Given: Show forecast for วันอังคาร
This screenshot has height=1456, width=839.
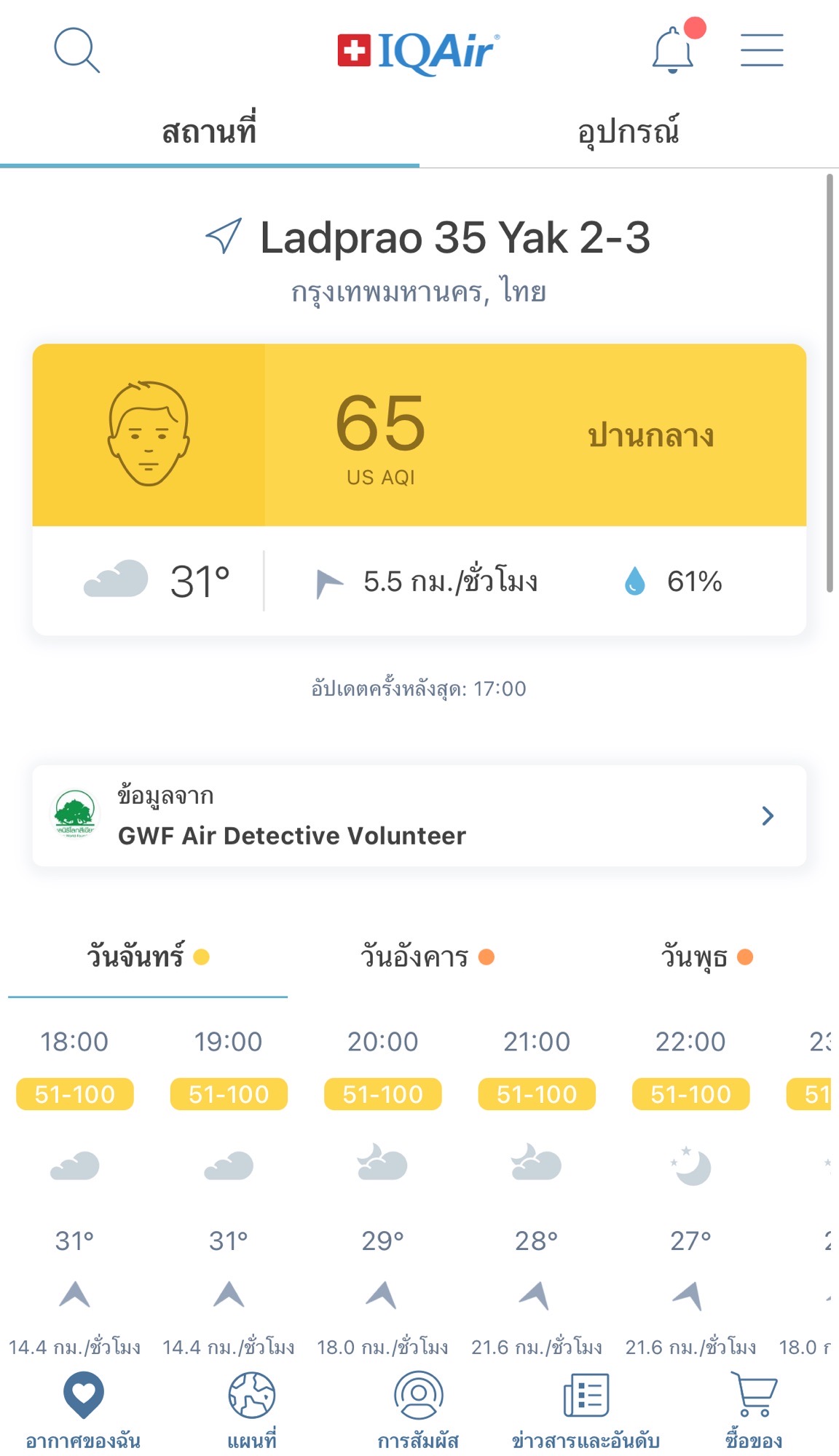Looking at the screenshot, I should (x=427, y=957).
